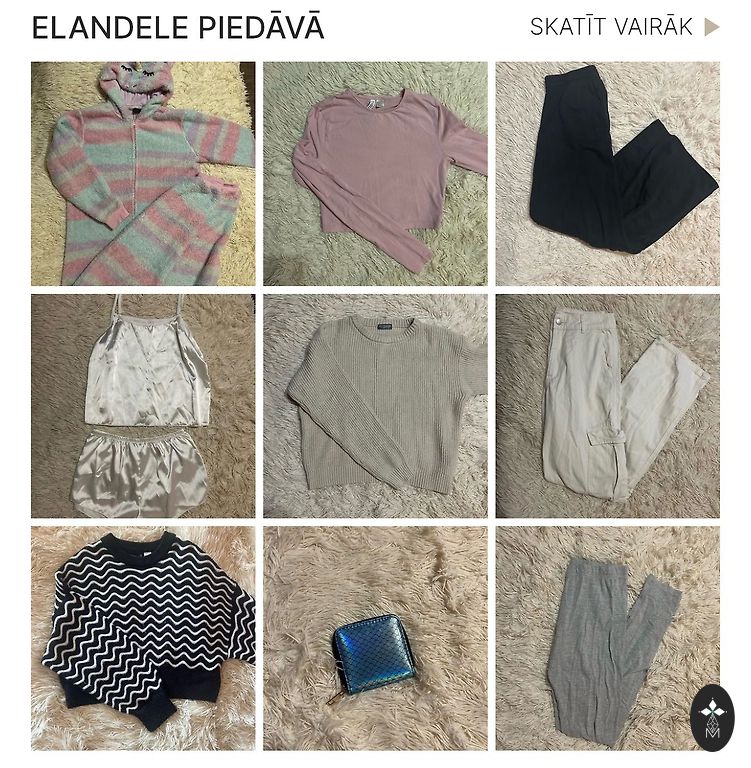751x768 pixels.
Task: Open the black wide-leg trousers listing
Action: pyautogui.click(x=607, y=174)
